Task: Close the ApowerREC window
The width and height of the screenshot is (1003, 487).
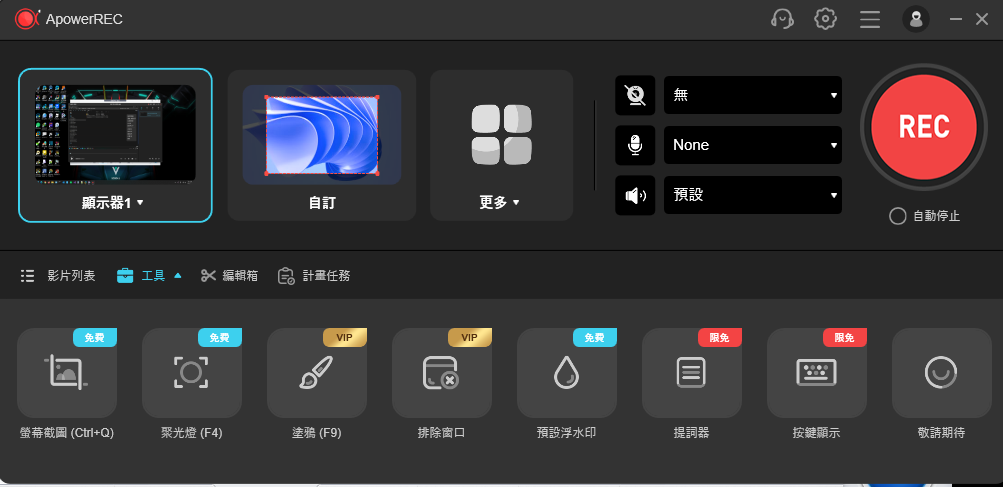Action: tap(981, 19)
